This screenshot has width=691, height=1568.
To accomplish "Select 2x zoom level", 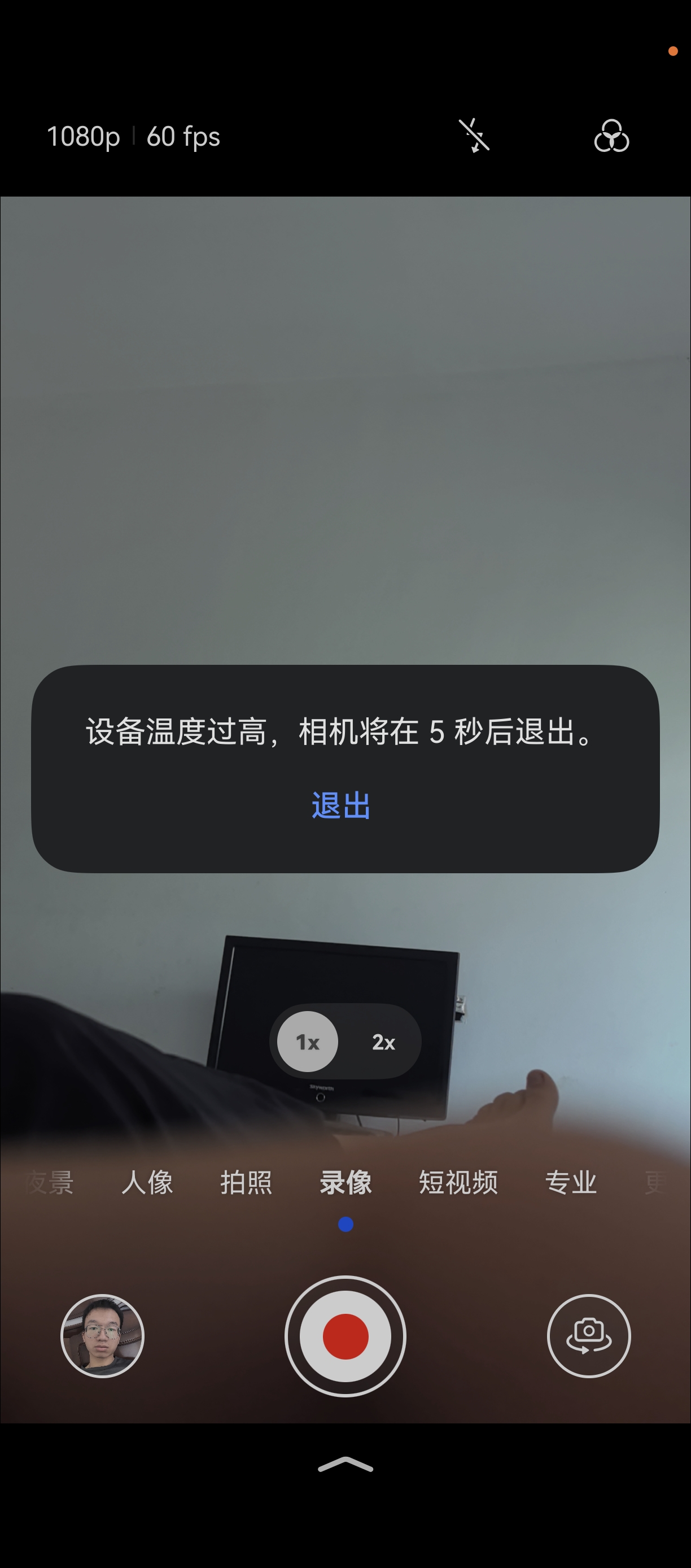I will point(383,1042).
